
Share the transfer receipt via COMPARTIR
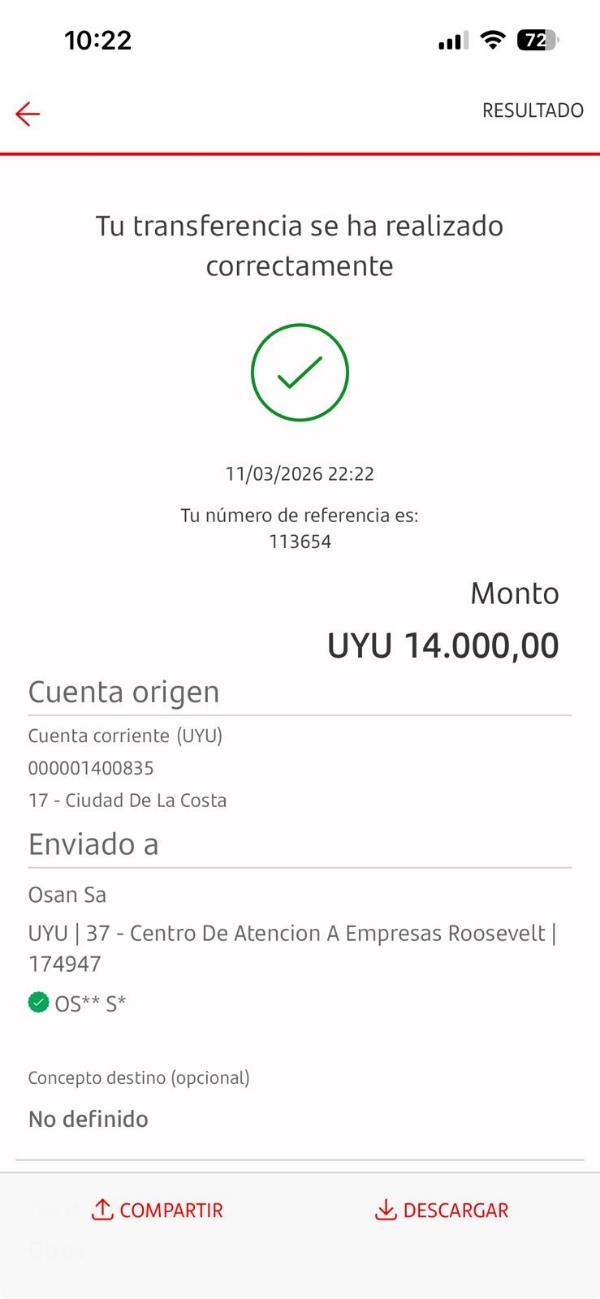157,1210
